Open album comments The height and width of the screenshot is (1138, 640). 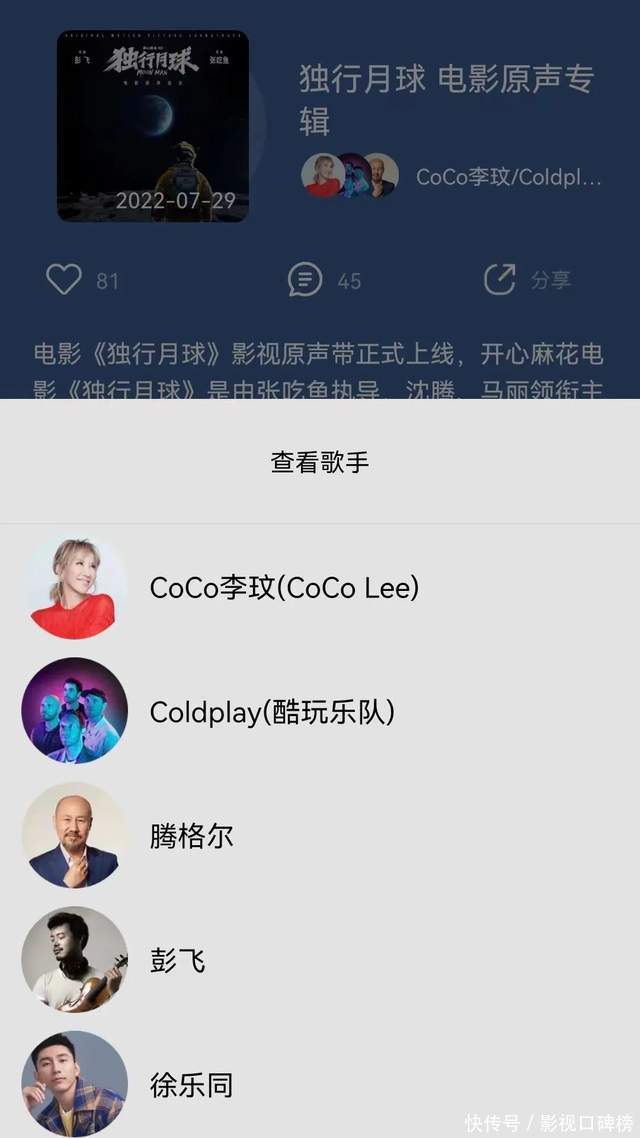coord(305,280)
